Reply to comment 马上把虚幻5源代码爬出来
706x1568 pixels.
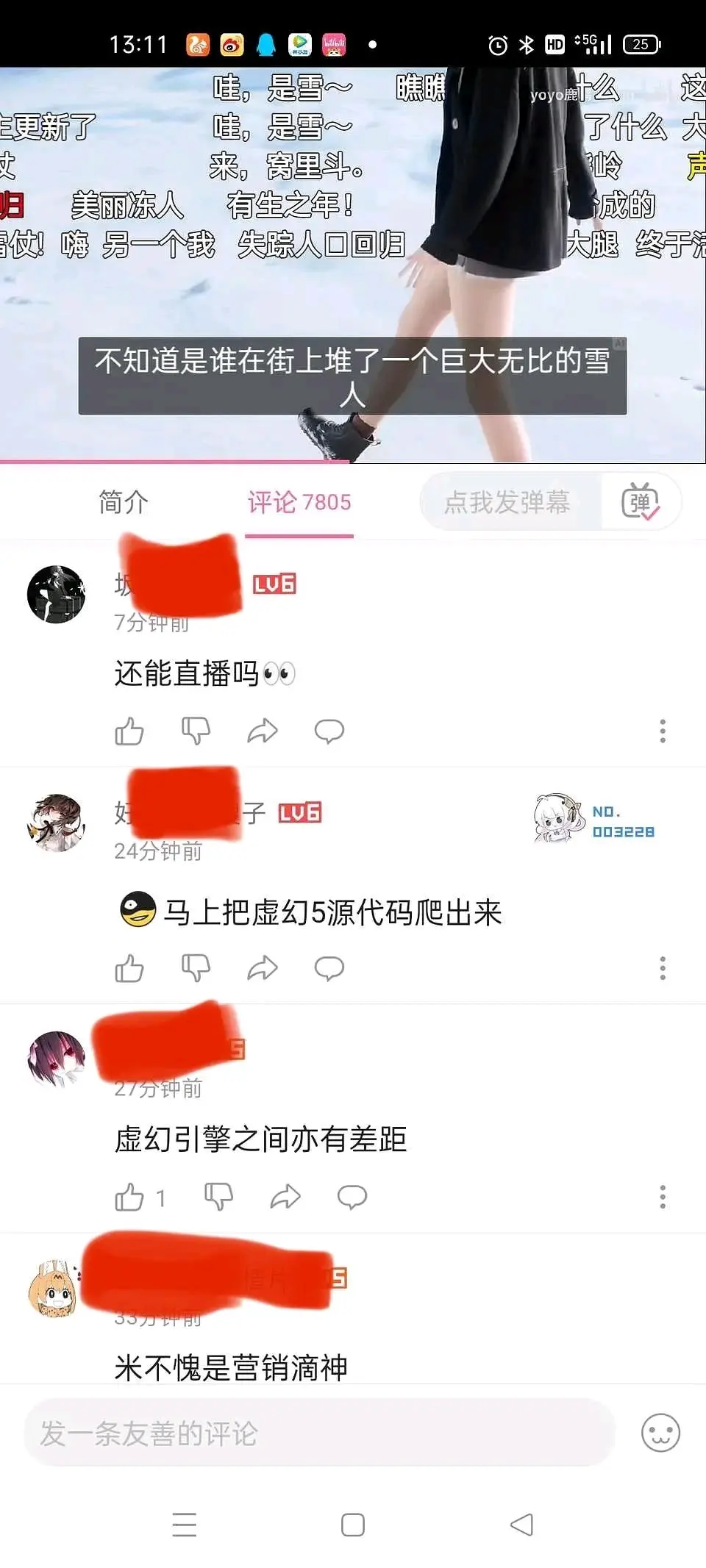329,969
